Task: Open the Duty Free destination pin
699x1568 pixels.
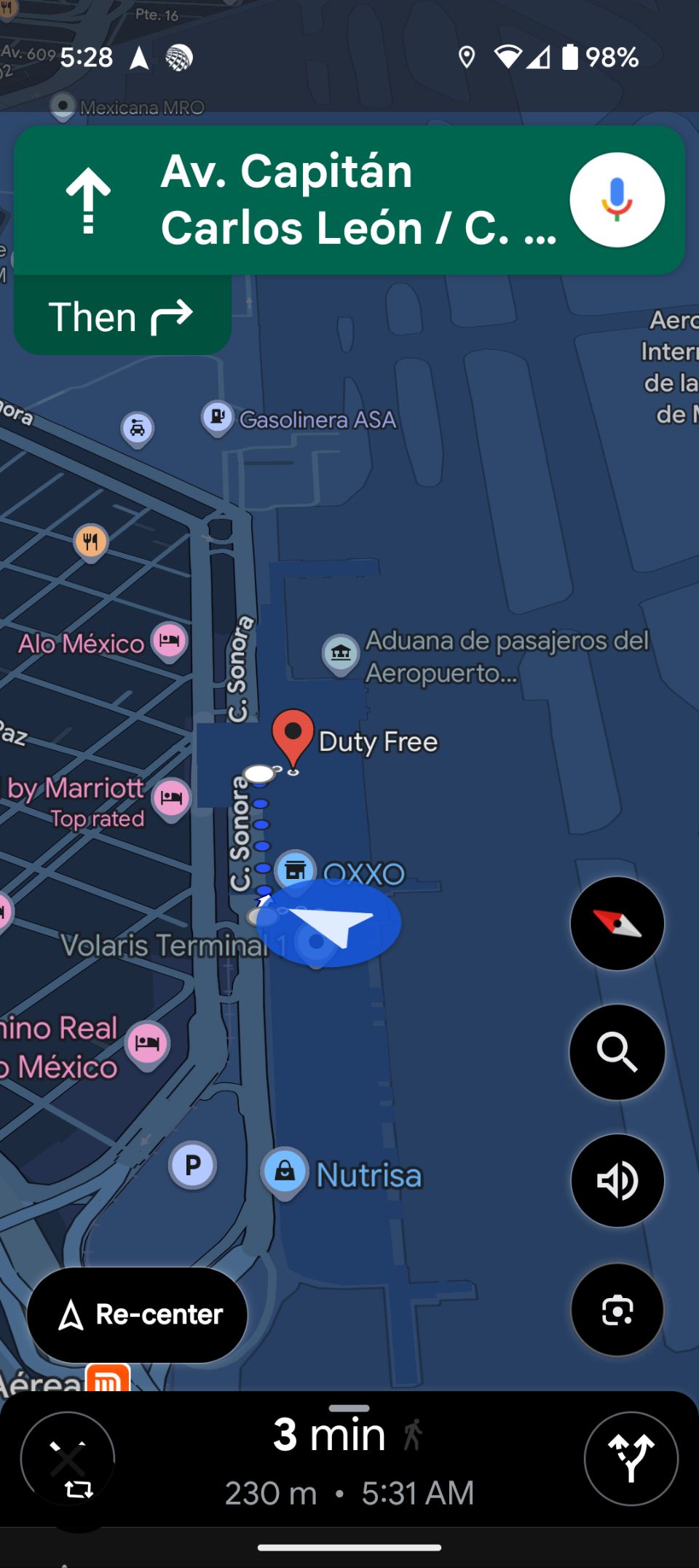Action: pos(293,735)
